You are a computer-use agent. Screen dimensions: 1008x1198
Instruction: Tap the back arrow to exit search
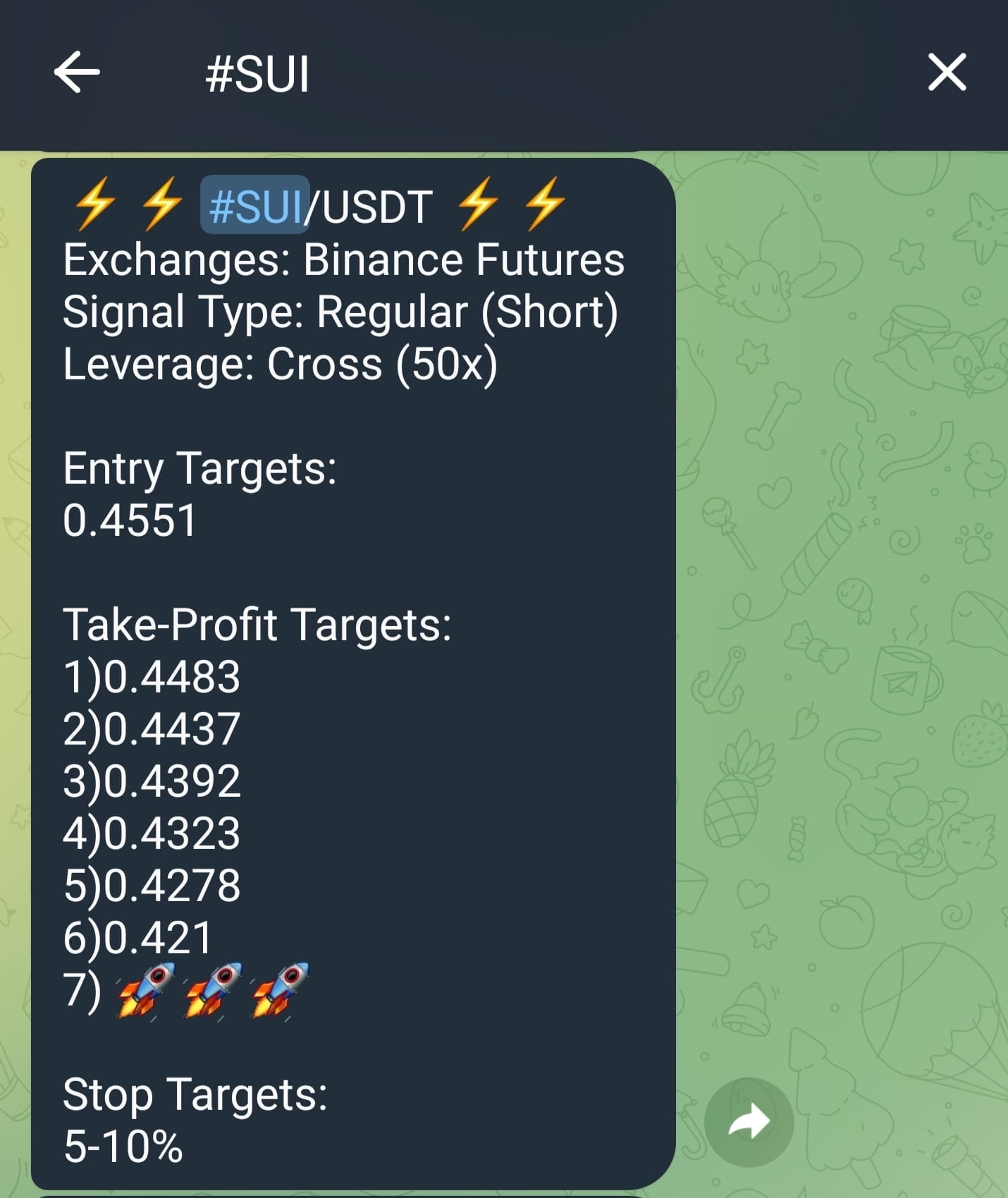78,71
